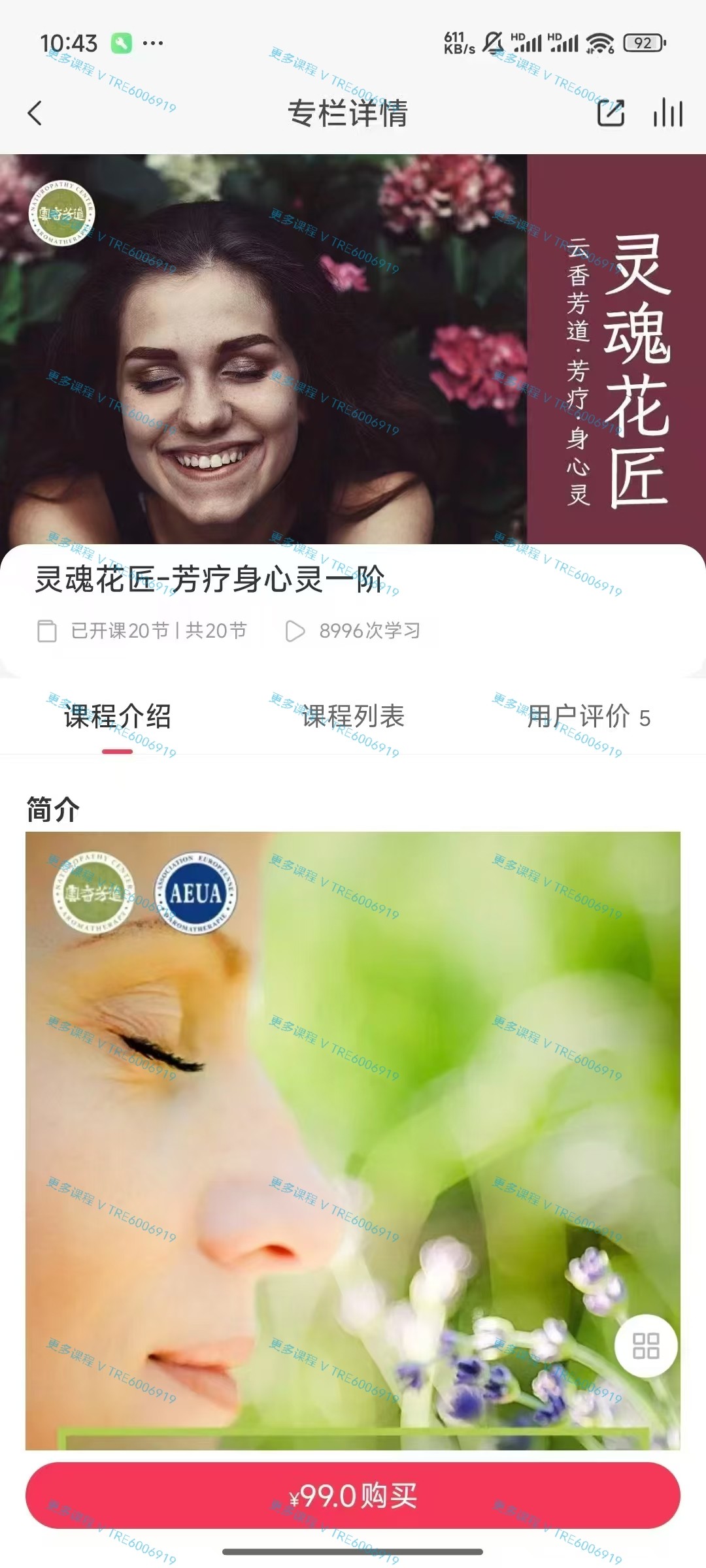706x1568 pixels.
Task: Share this course column
Action: click(611, 113)
